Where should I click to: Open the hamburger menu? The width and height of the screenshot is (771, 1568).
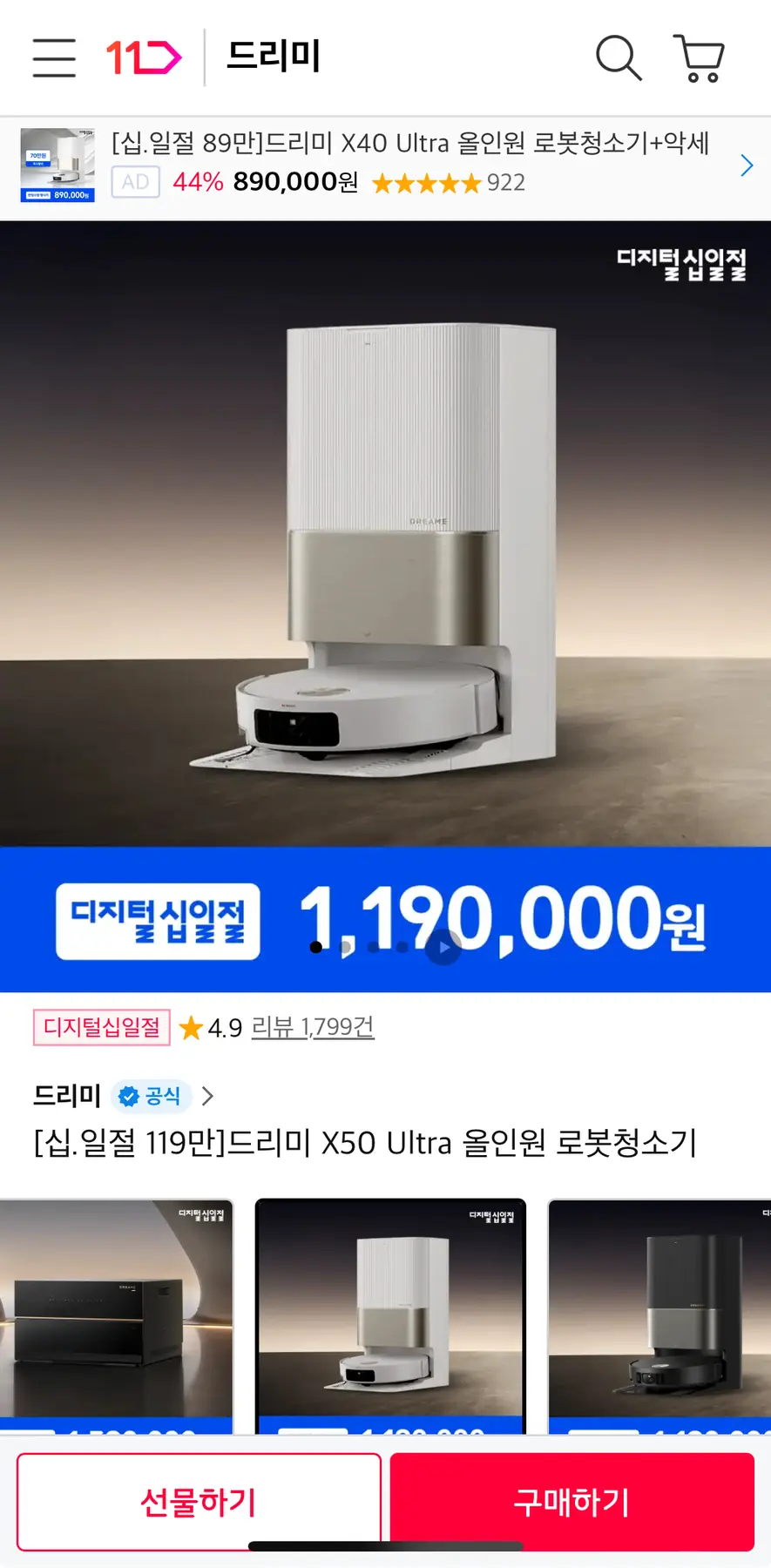[54, 57]
